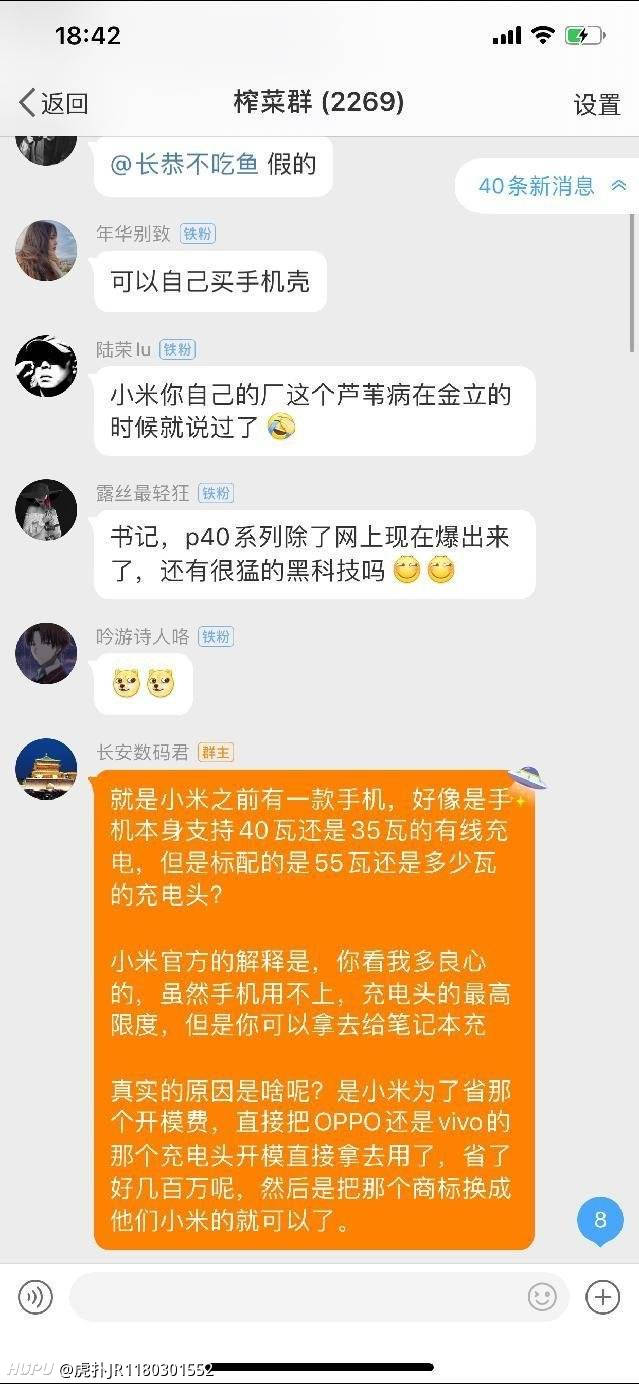Open group owner 长安数码君's avatar
The width and height of the screenshot is (639, 1384).
(x=46, y=769)
